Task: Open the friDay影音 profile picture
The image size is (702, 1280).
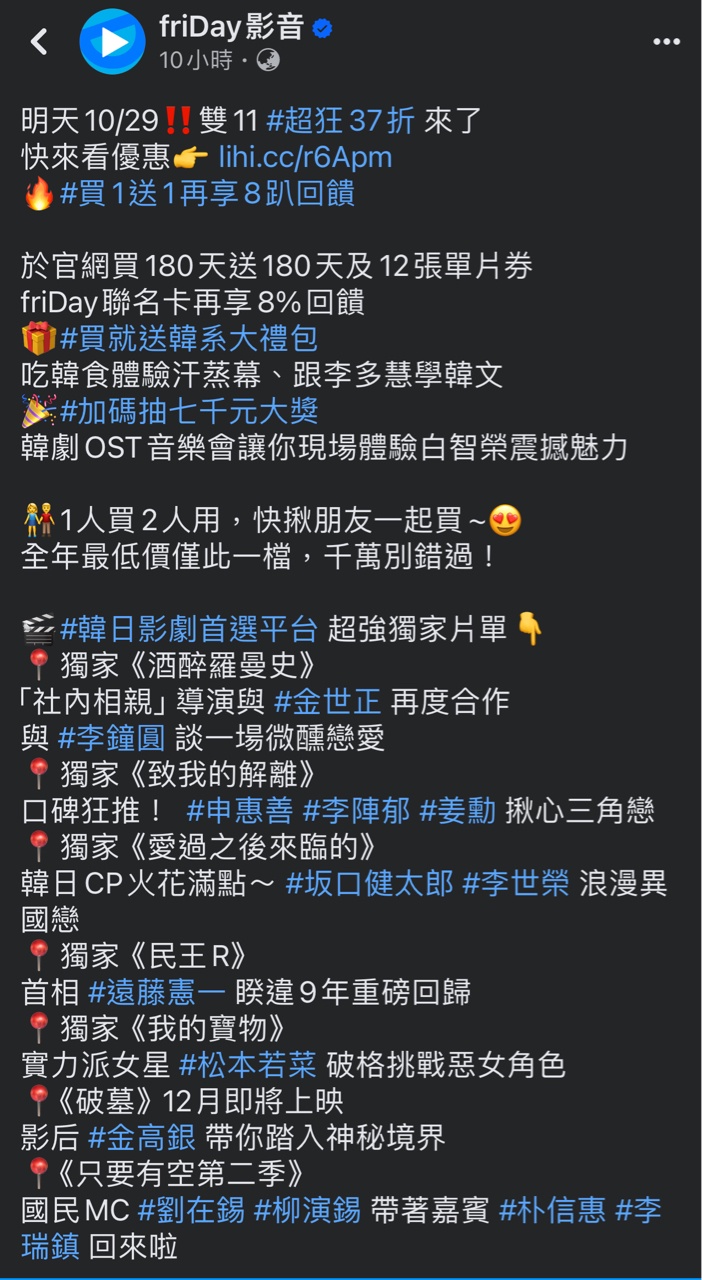Action: coord(112,41)
